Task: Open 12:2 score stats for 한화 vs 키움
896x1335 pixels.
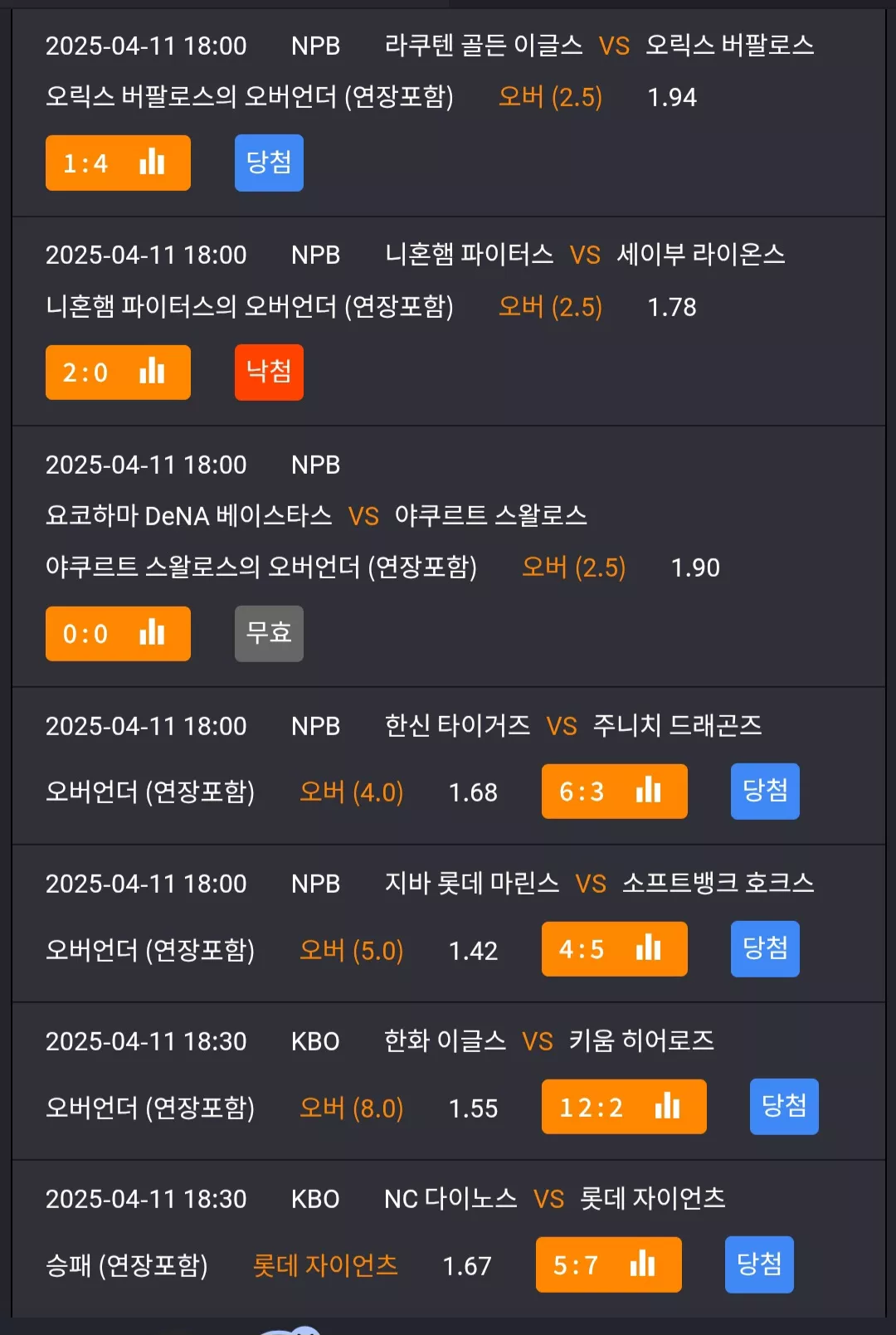Action: [624, 1107]
